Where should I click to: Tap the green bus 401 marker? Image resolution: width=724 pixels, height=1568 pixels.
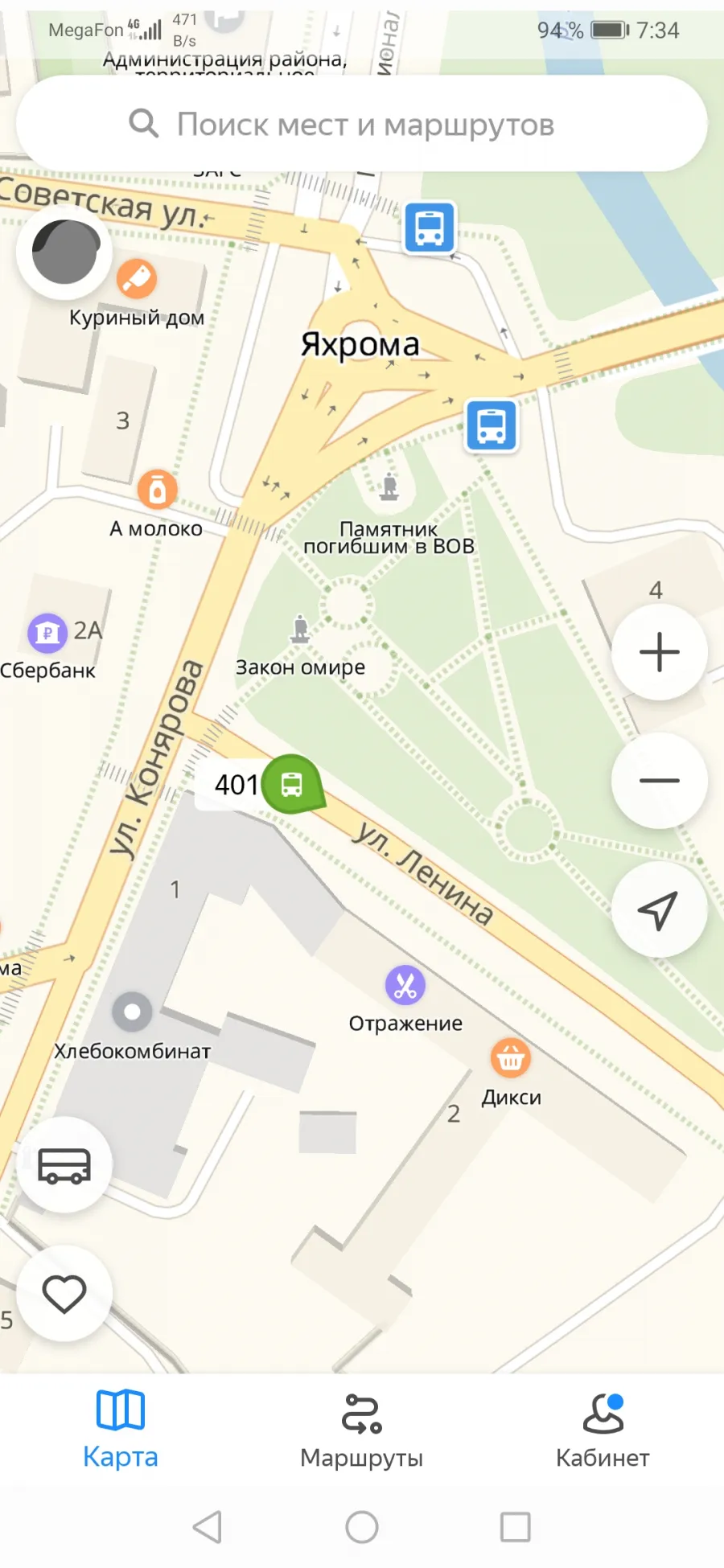coord(293,784)
